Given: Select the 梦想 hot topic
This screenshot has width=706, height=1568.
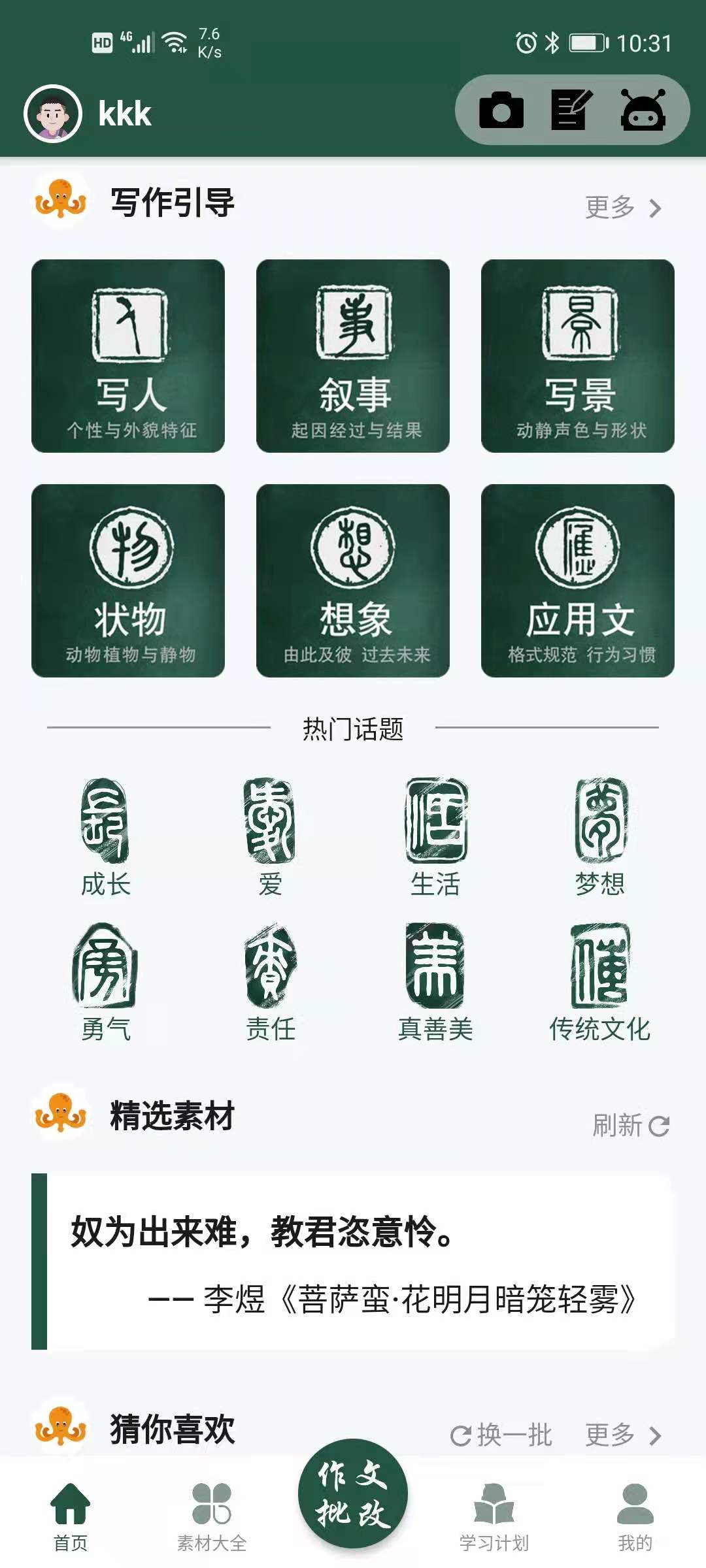Looking at the screenshot, I should 600,838.
